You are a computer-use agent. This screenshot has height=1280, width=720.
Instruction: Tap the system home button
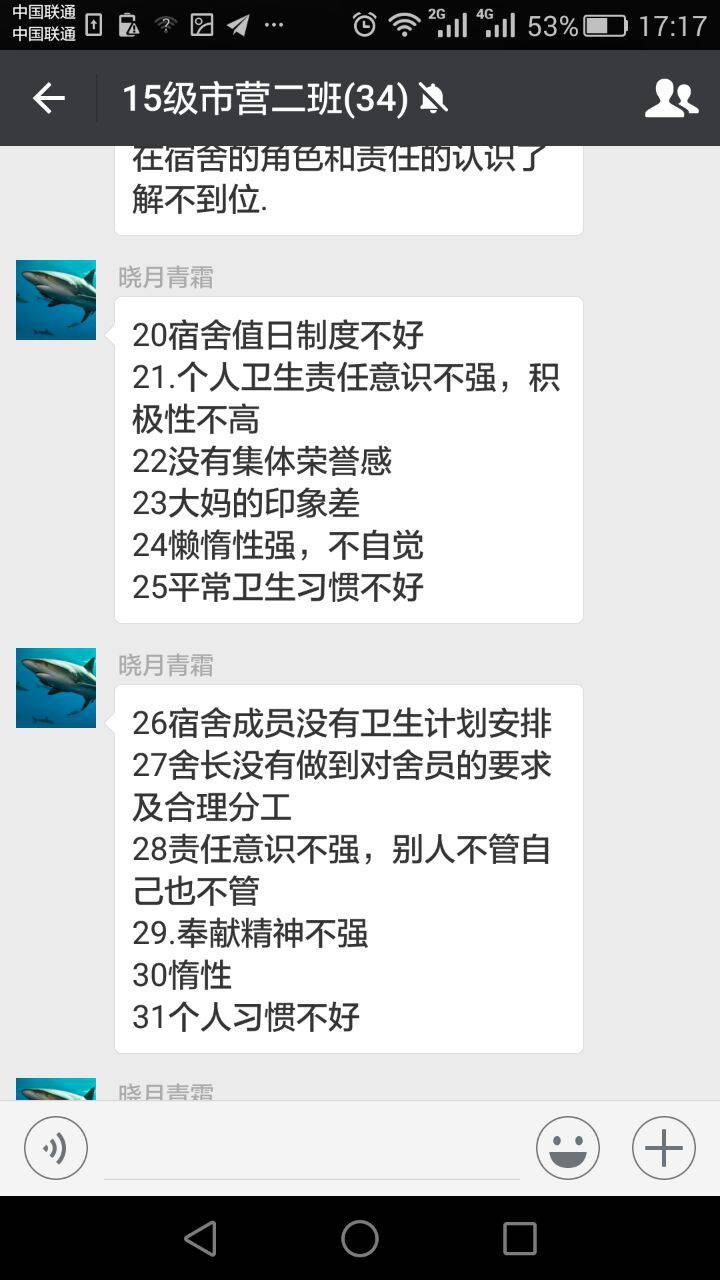pyautogui.click(x=360, y=1238)
